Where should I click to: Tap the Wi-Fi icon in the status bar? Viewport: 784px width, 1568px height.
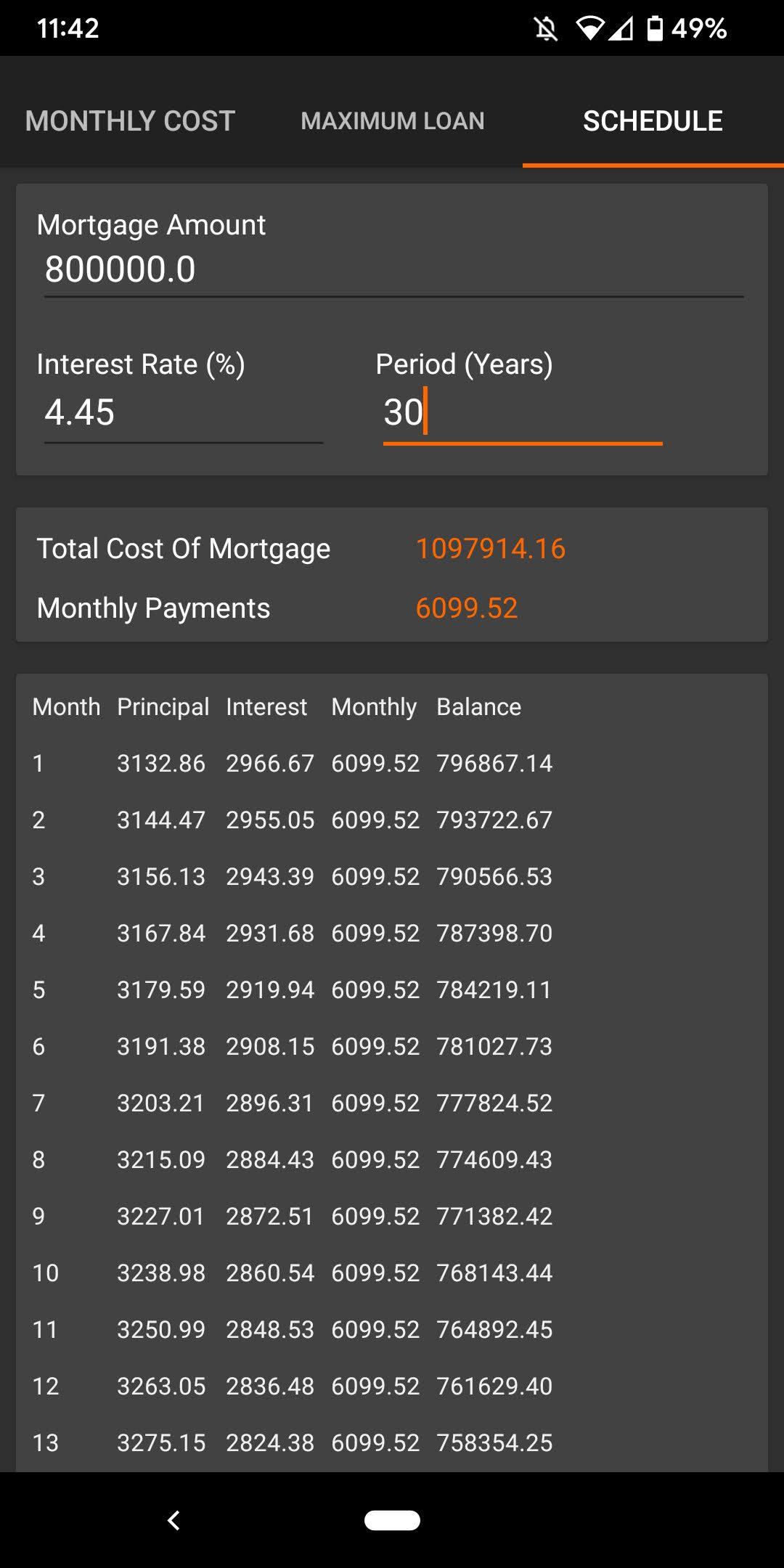click(589, 28)
